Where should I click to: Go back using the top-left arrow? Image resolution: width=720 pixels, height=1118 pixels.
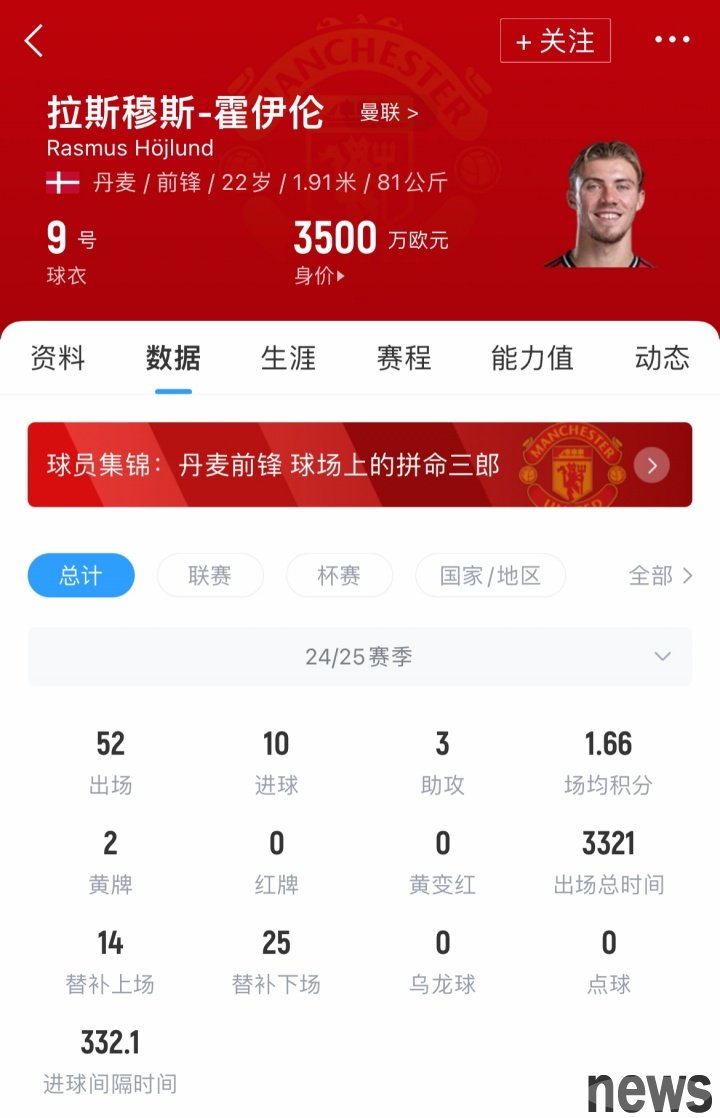click(34, 41)
